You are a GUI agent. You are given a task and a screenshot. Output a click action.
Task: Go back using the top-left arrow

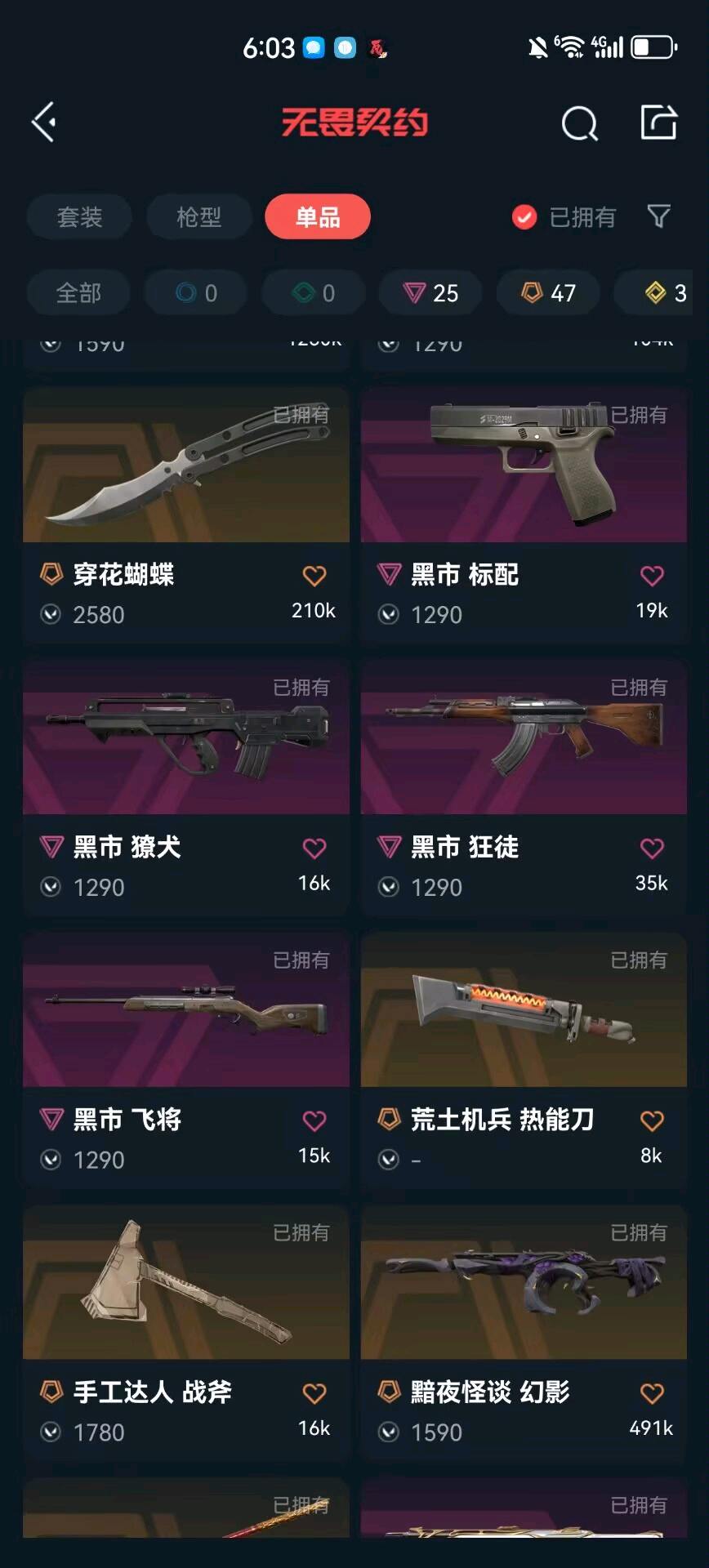point(44,122)
